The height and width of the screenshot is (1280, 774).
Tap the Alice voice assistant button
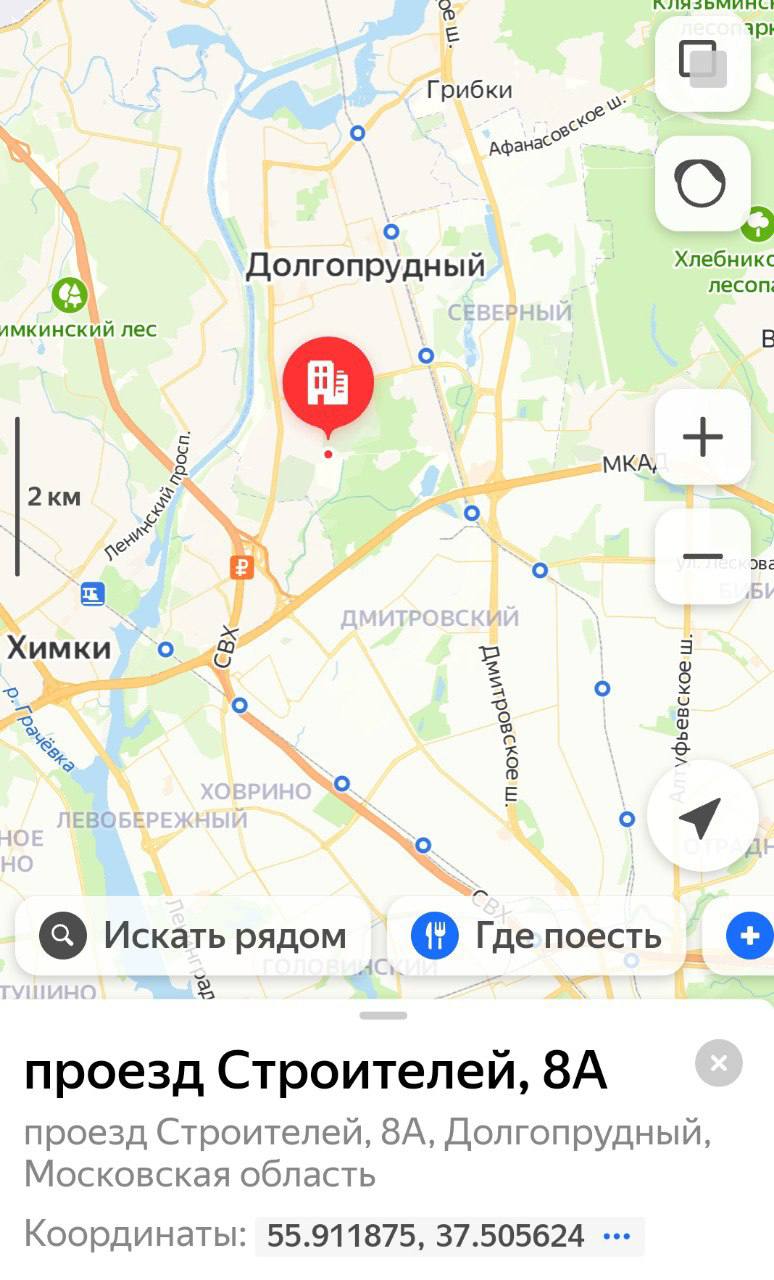[x=702, y=184]
